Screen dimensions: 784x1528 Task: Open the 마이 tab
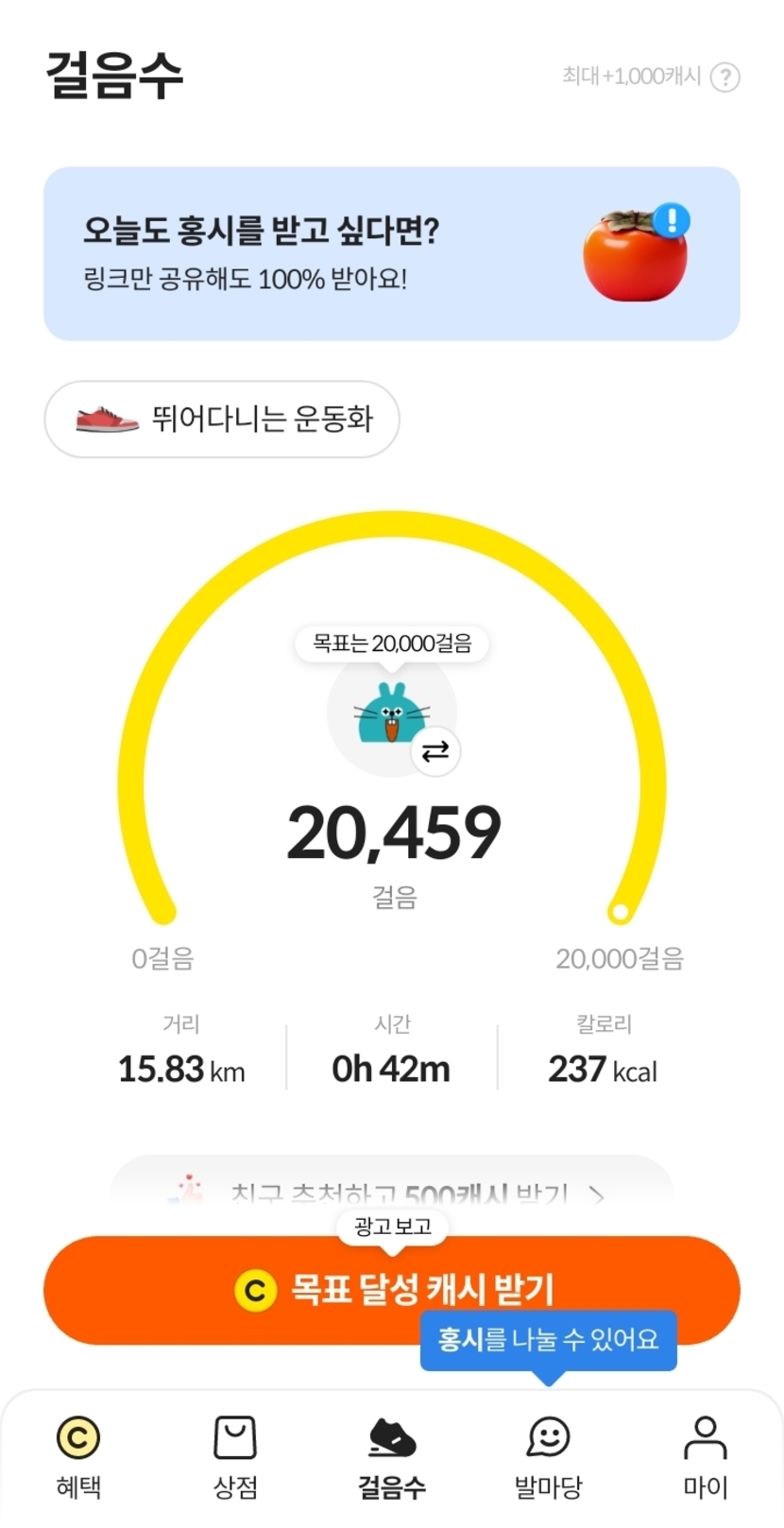point(705,1457)
